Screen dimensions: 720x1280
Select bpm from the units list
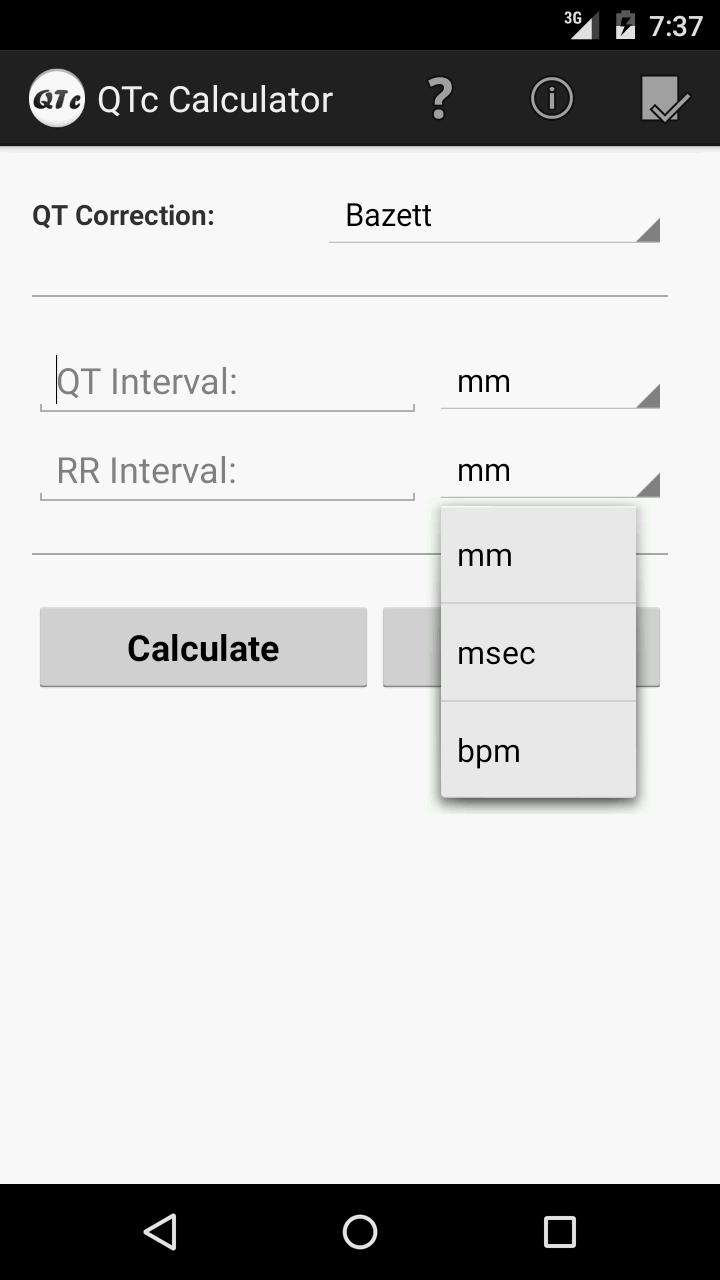point(537,750)
